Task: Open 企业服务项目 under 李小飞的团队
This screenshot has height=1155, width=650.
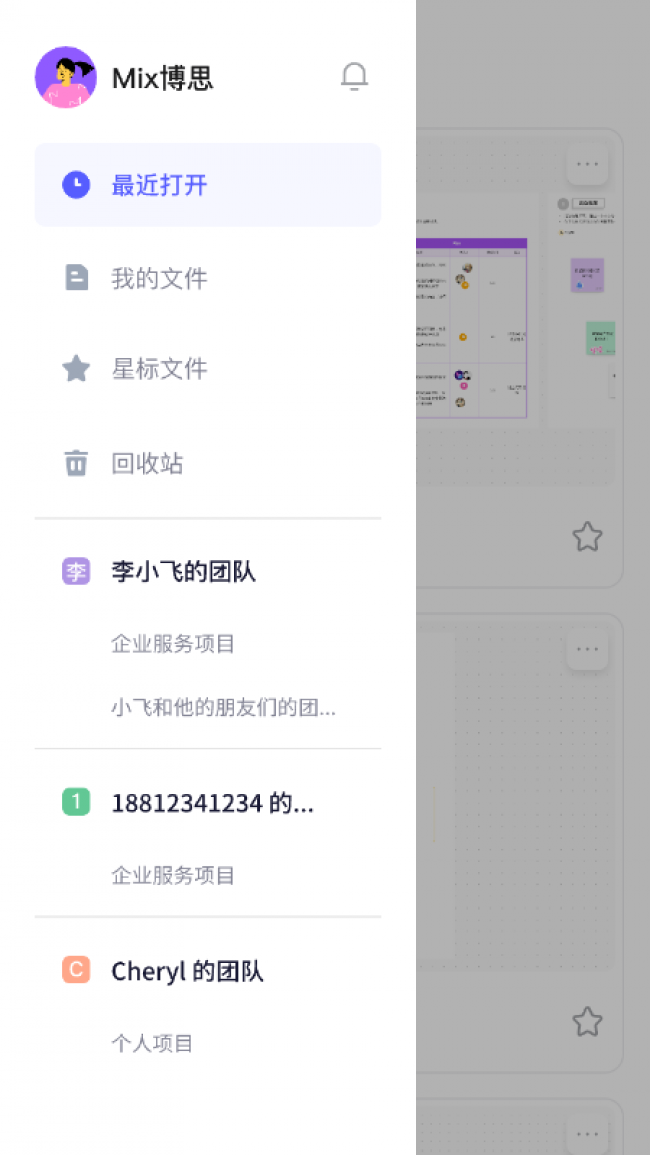Action: (x=173, y=644)
